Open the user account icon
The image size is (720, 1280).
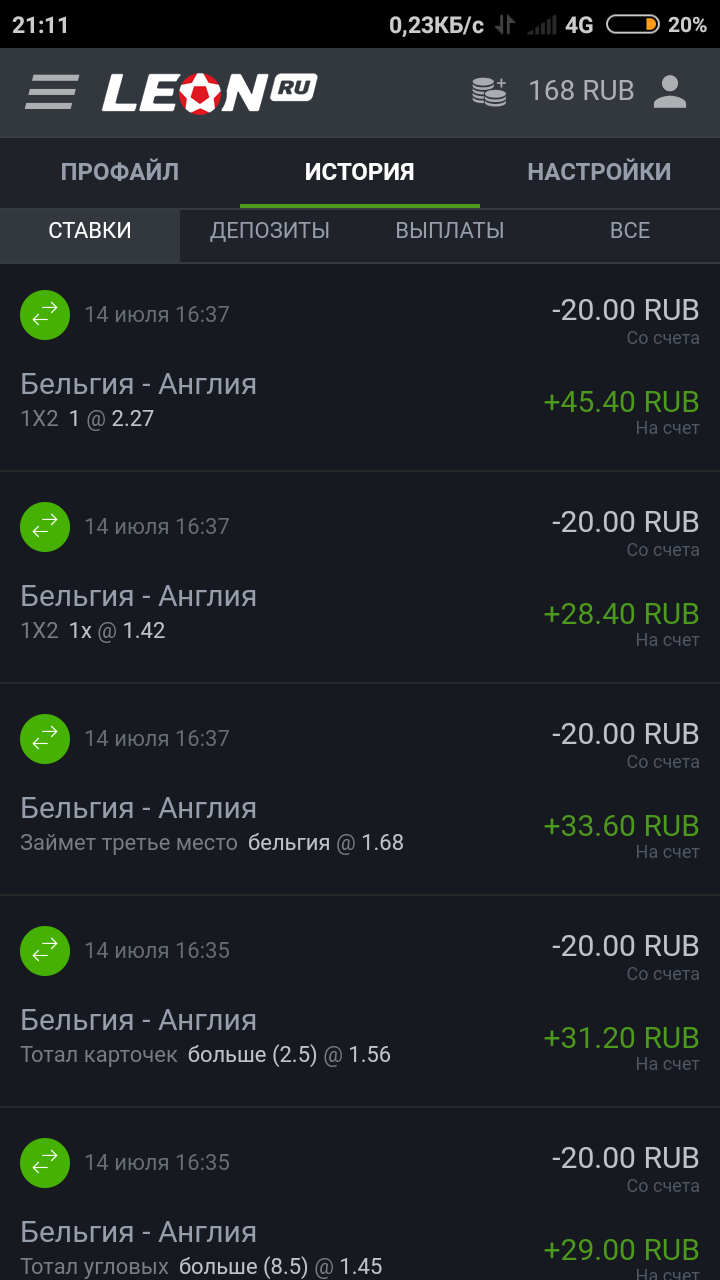coord(670,92)
